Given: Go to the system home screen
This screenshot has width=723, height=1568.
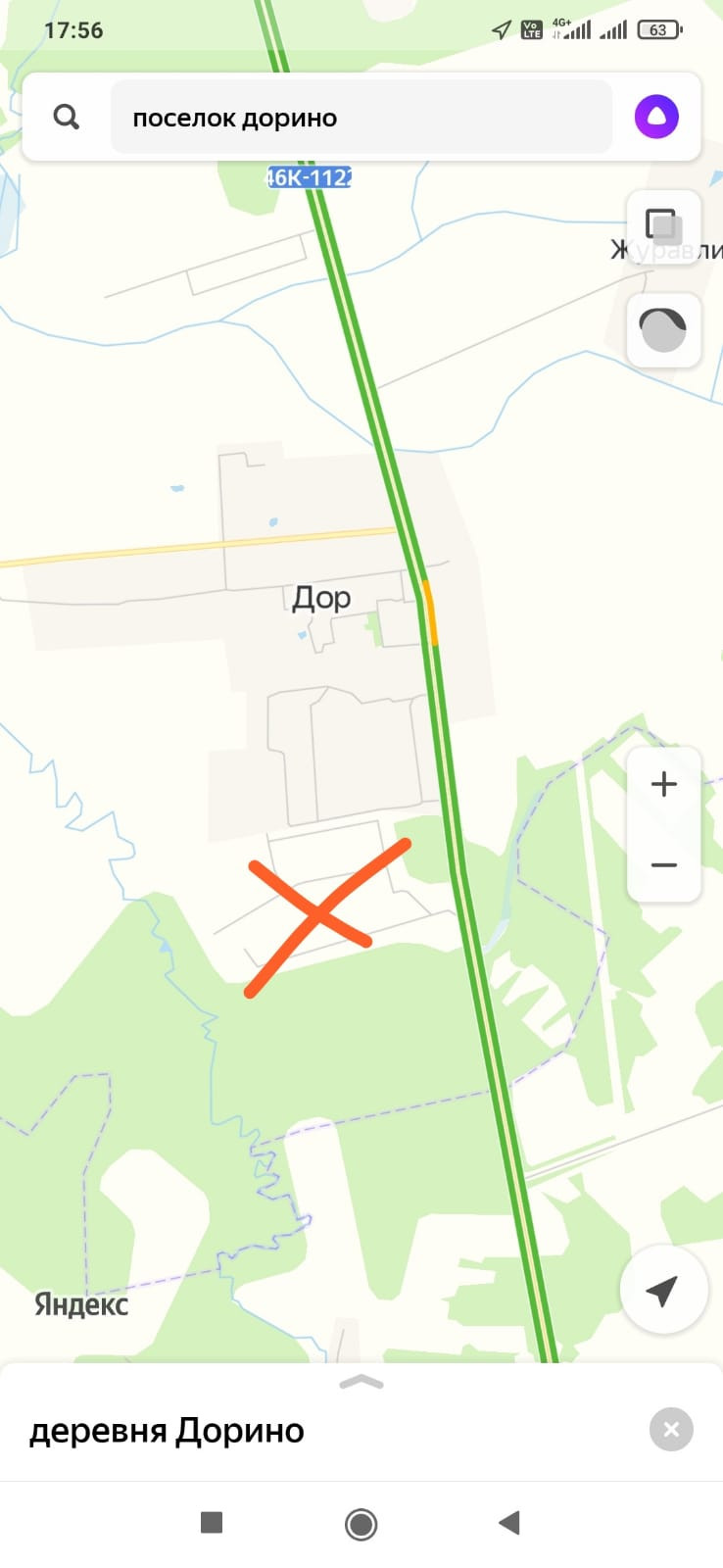Looking at the screenshot, I should pos(361,1524).
